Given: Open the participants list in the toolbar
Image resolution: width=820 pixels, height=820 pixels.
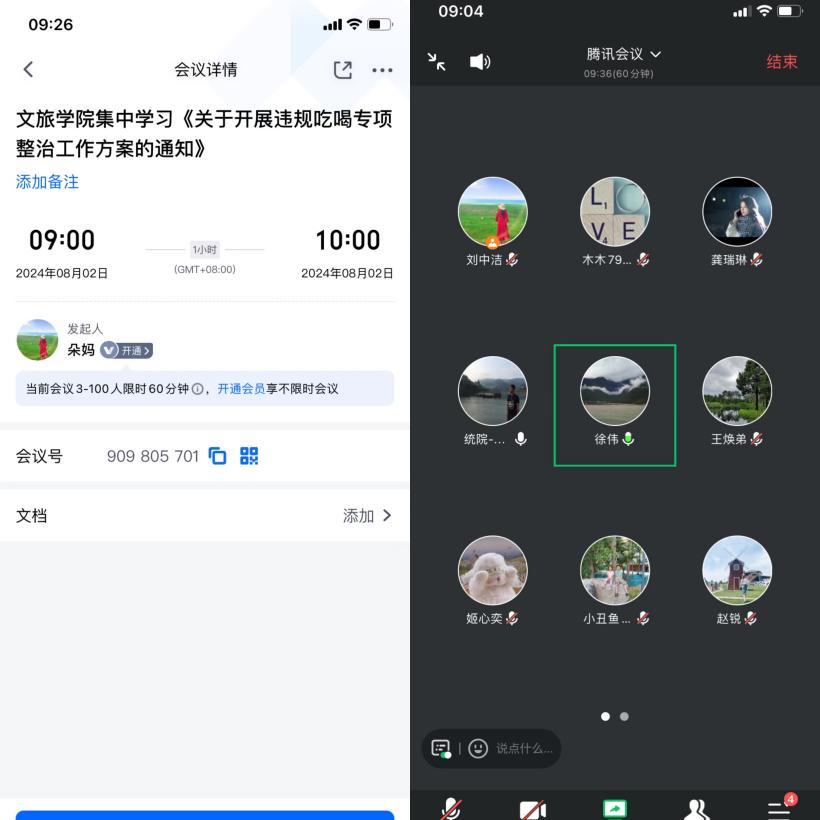Looking at the screenshot, I should coord(696,808).
